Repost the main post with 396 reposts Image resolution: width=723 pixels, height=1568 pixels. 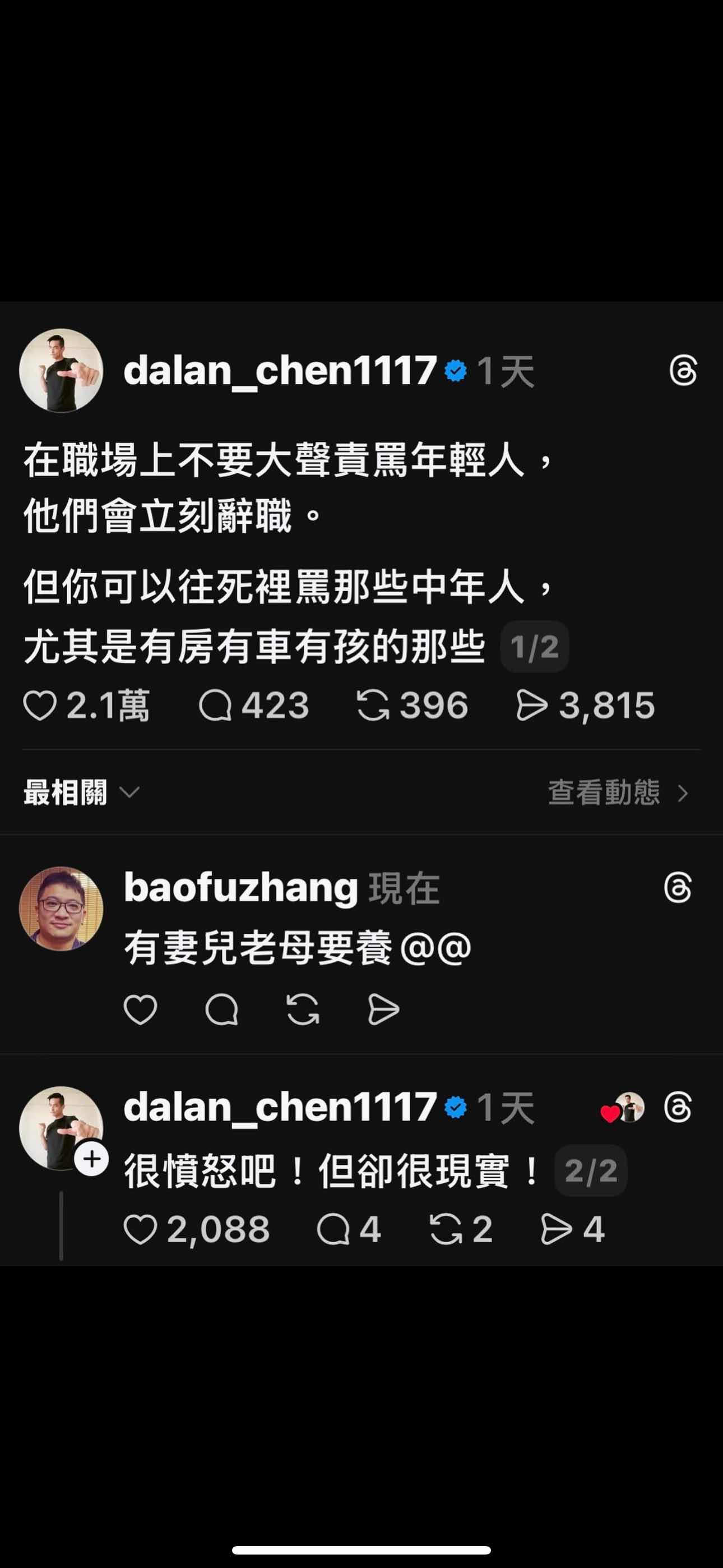[x=373, y=706]
